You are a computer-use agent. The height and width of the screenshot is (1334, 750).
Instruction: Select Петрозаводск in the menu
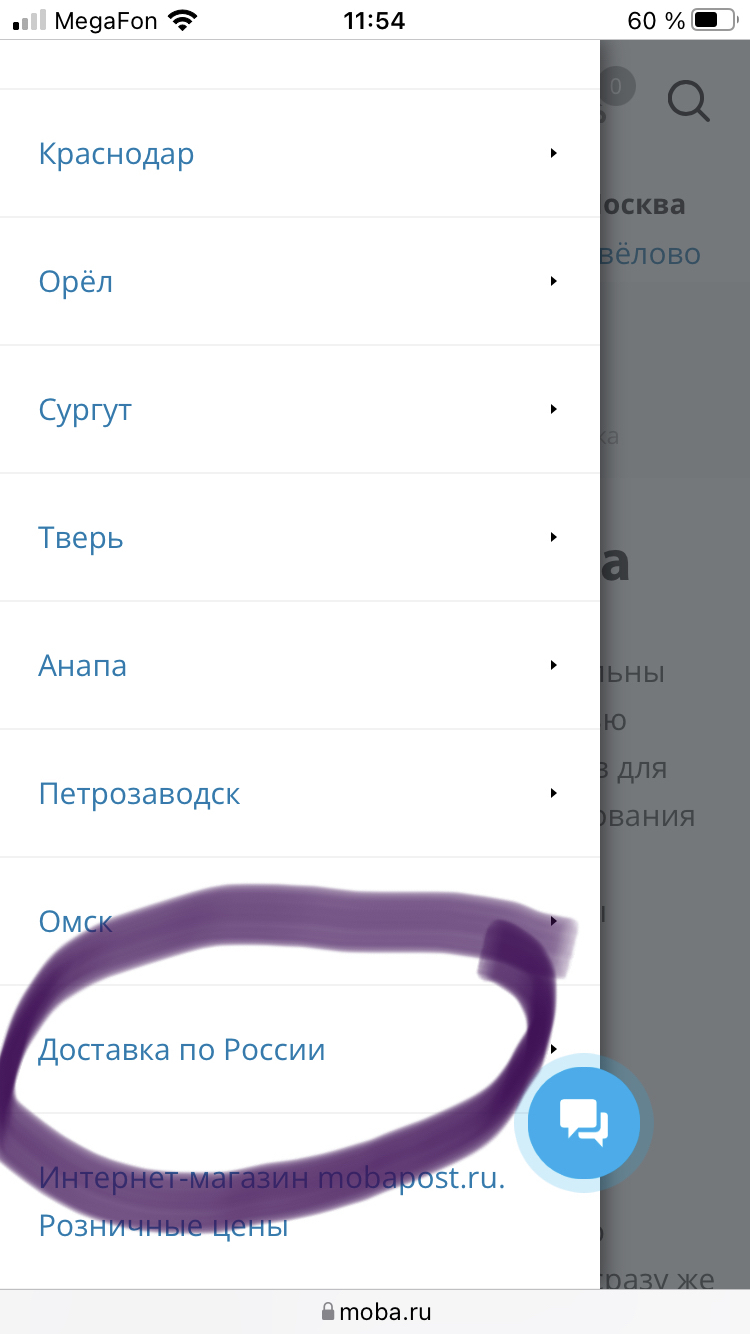pyautogui.click(x=139, y=794)
